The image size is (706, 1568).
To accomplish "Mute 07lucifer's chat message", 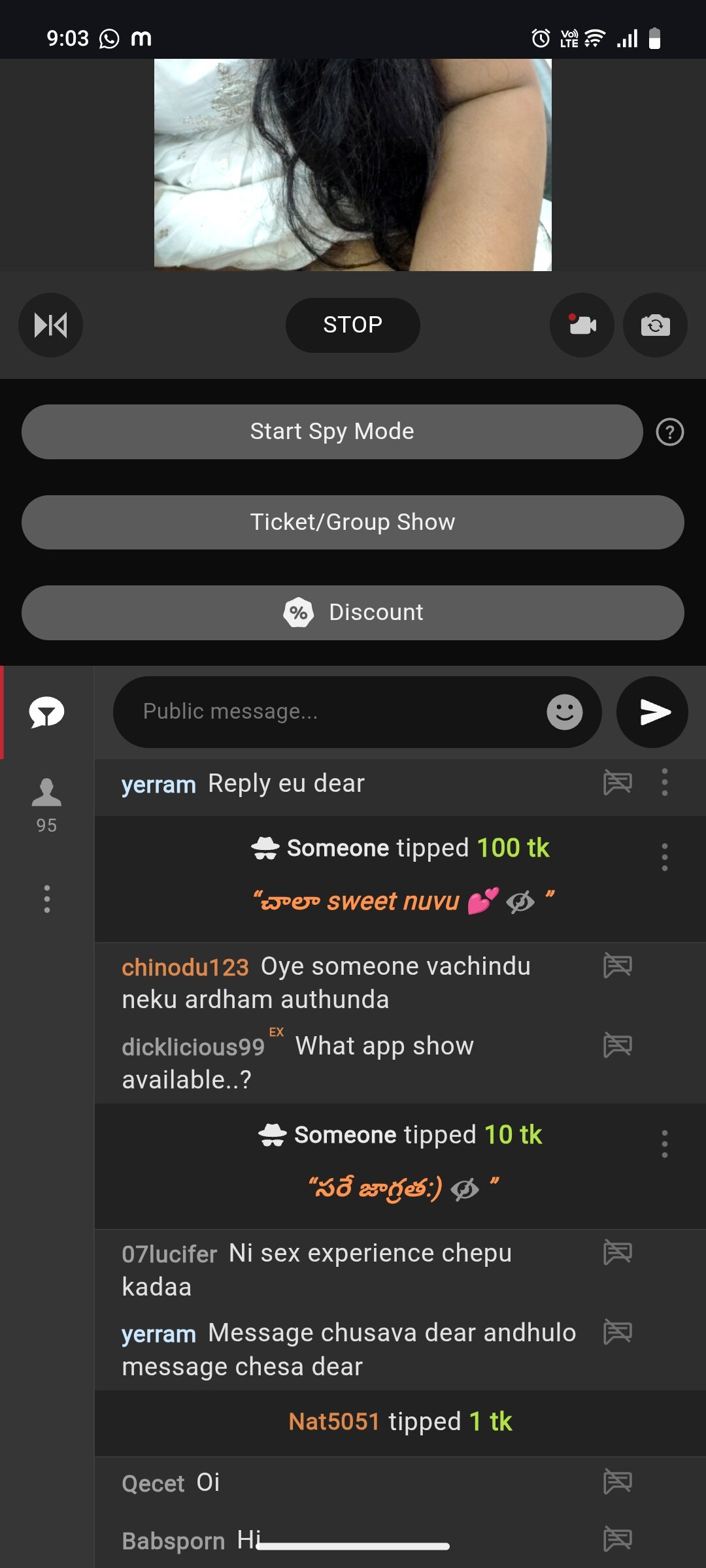I will [617, 1252].
